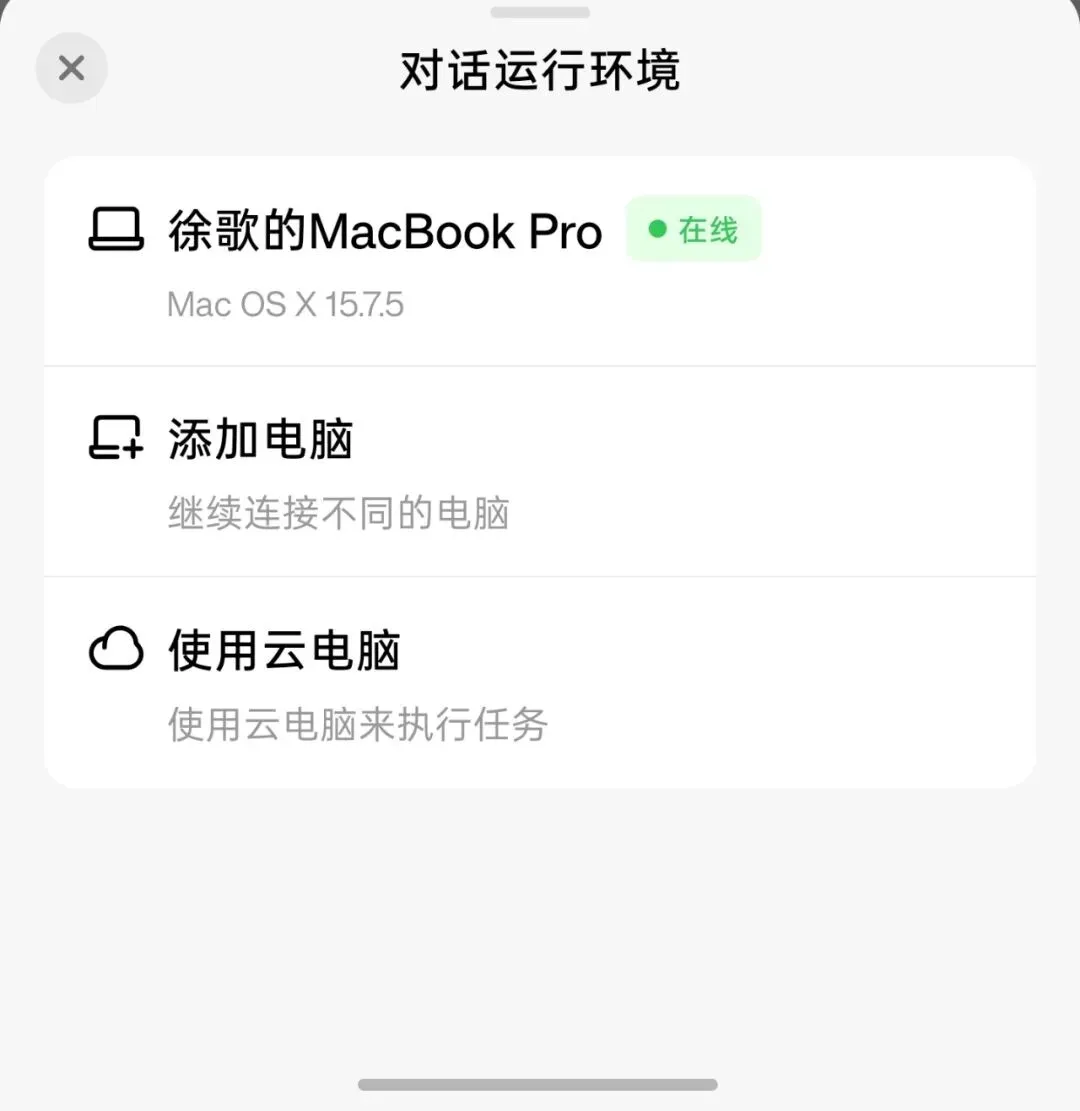Open 添加电脑 to connect another computer

540,471
